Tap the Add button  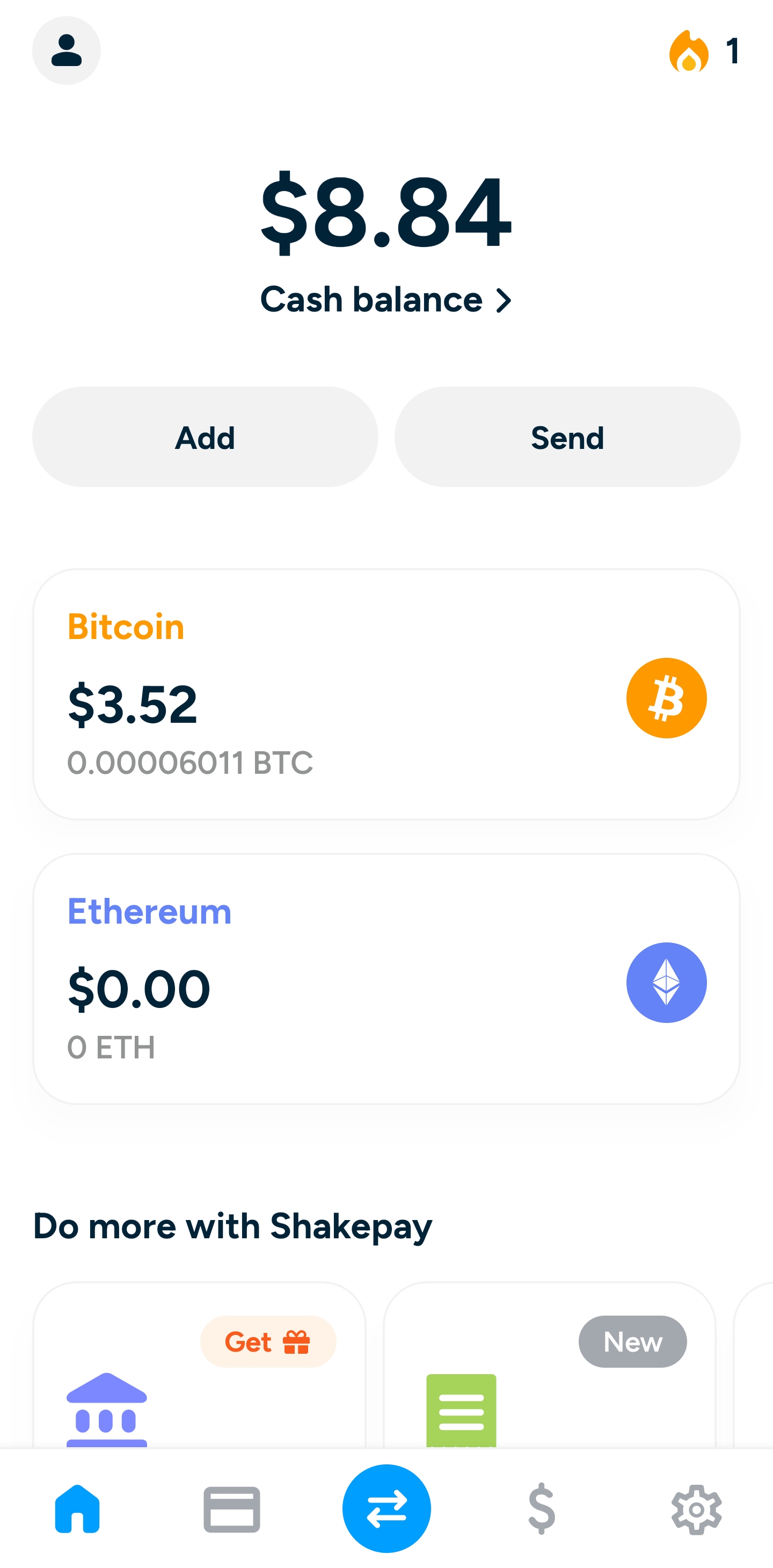[x=205, y=437]
